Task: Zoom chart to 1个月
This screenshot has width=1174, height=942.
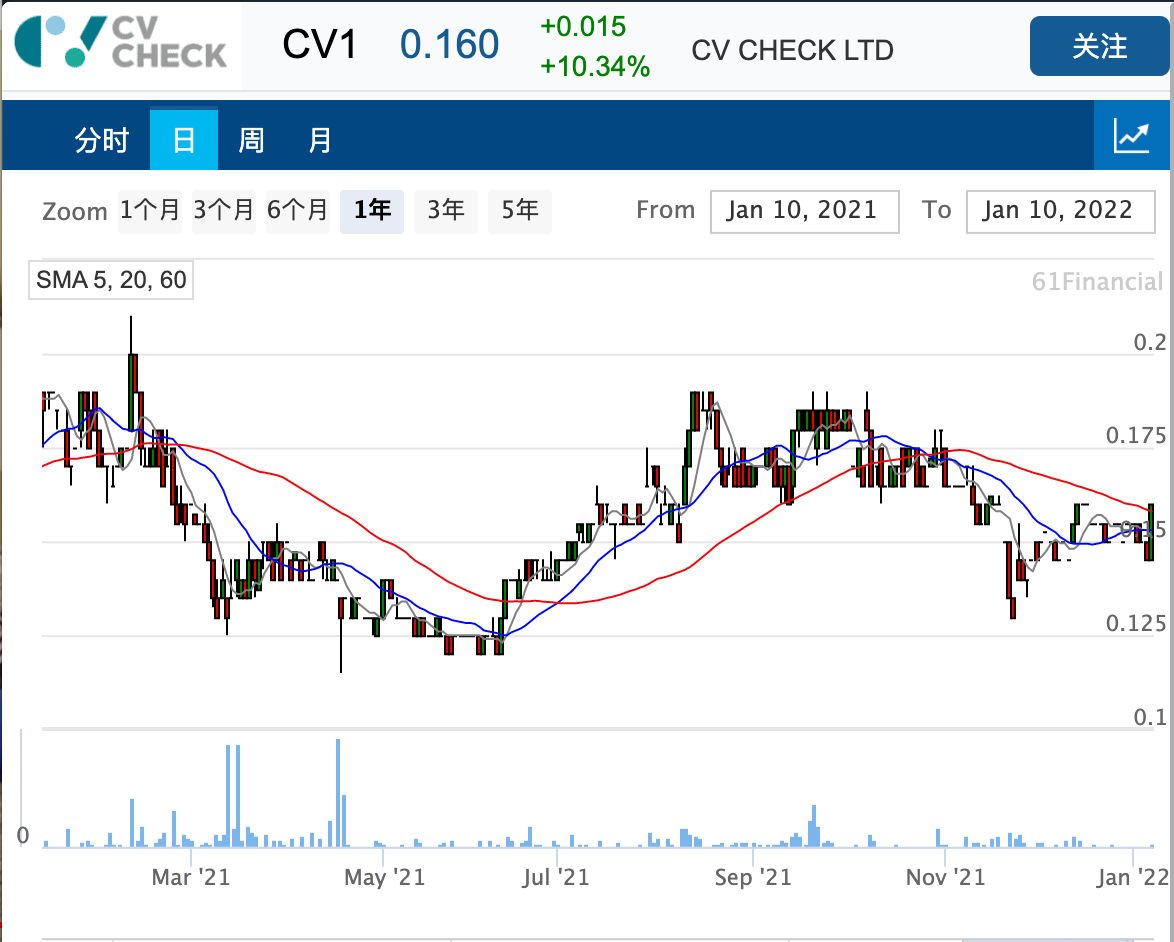Action: pos(151,210)
